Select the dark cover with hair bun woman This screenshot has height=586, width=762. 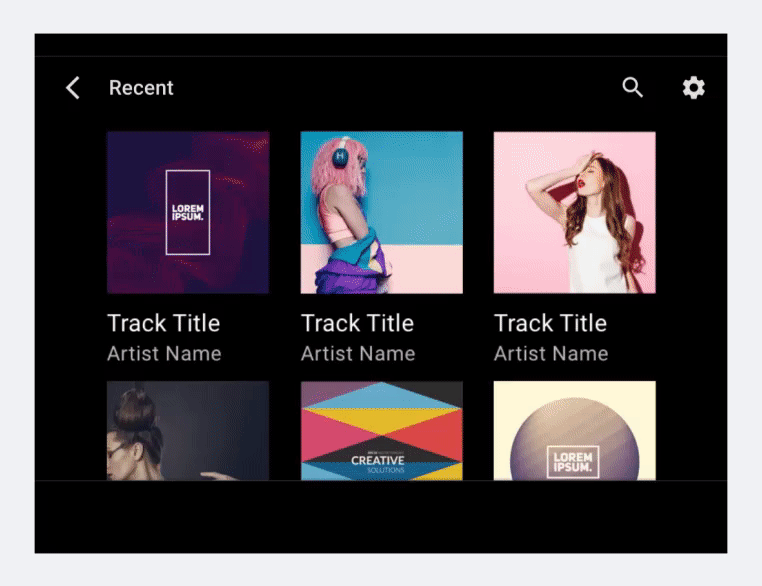188,430
